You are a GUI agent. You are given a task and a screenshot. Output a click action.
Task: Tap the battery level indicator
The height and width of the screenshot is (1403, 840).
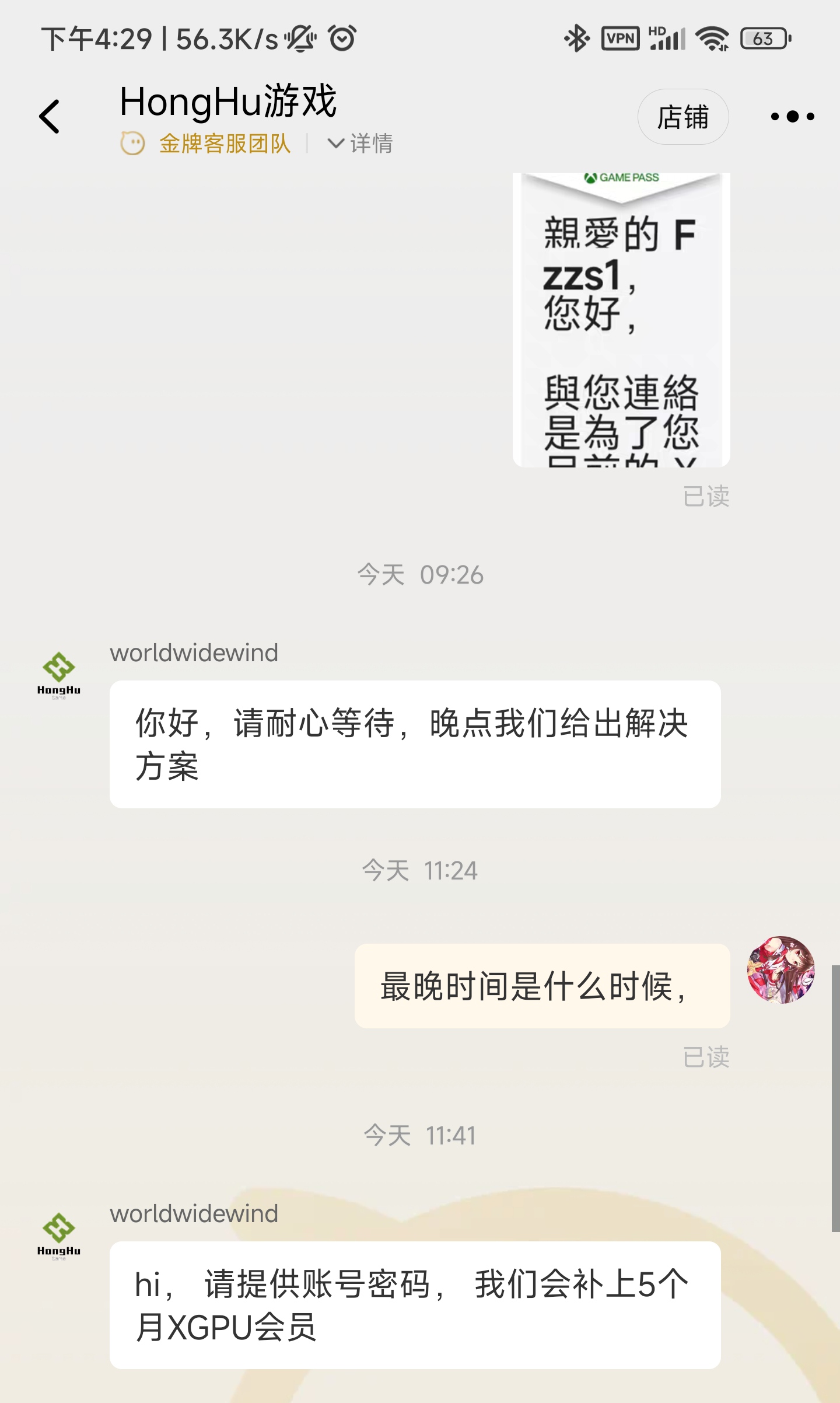coord(764,38)
